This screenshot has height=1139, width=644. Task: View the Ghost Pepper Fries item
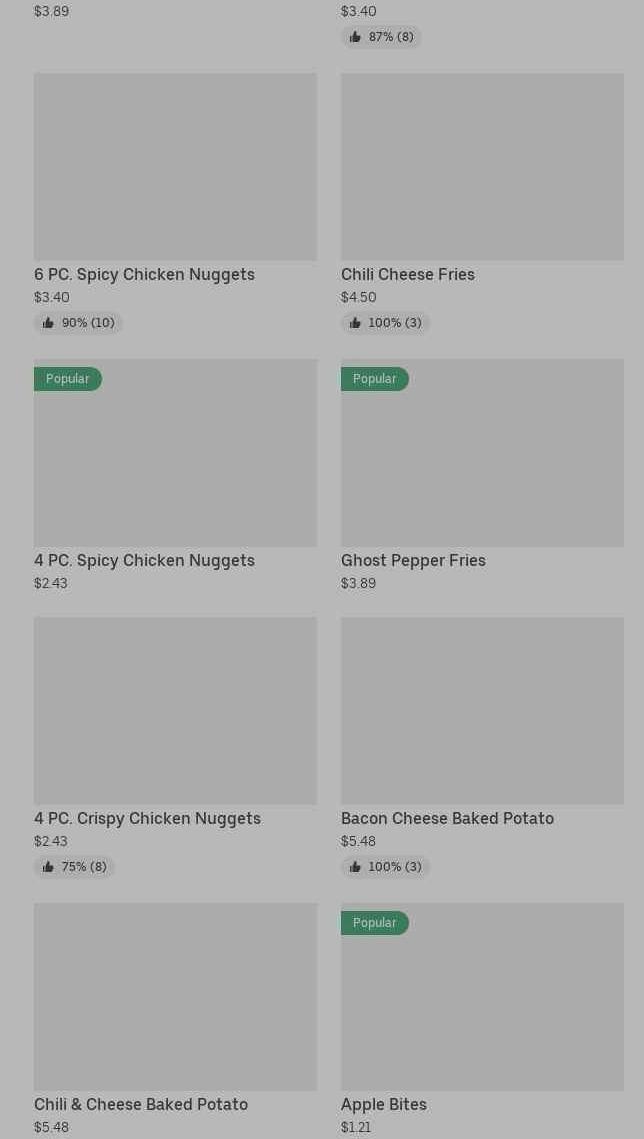(482, 475)
